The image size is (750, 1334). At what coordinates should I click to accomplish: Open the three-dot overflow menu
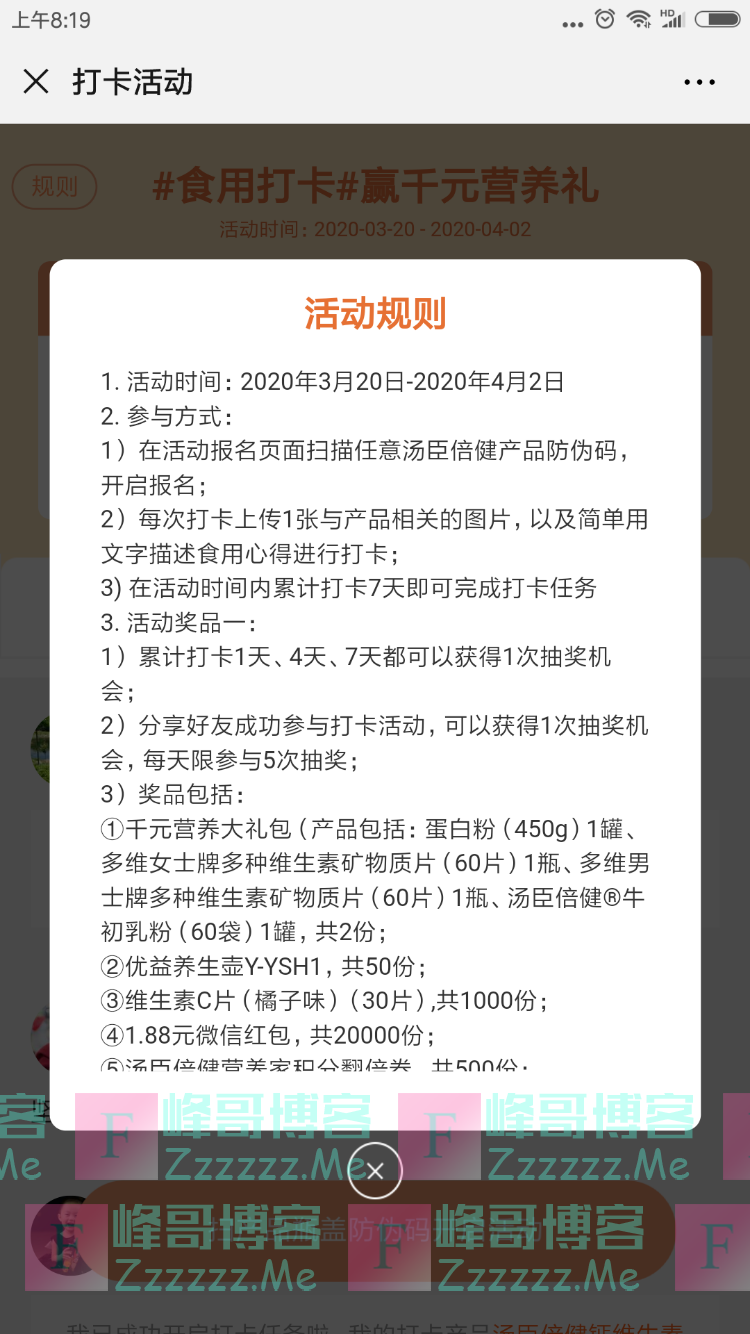point(699,82)
